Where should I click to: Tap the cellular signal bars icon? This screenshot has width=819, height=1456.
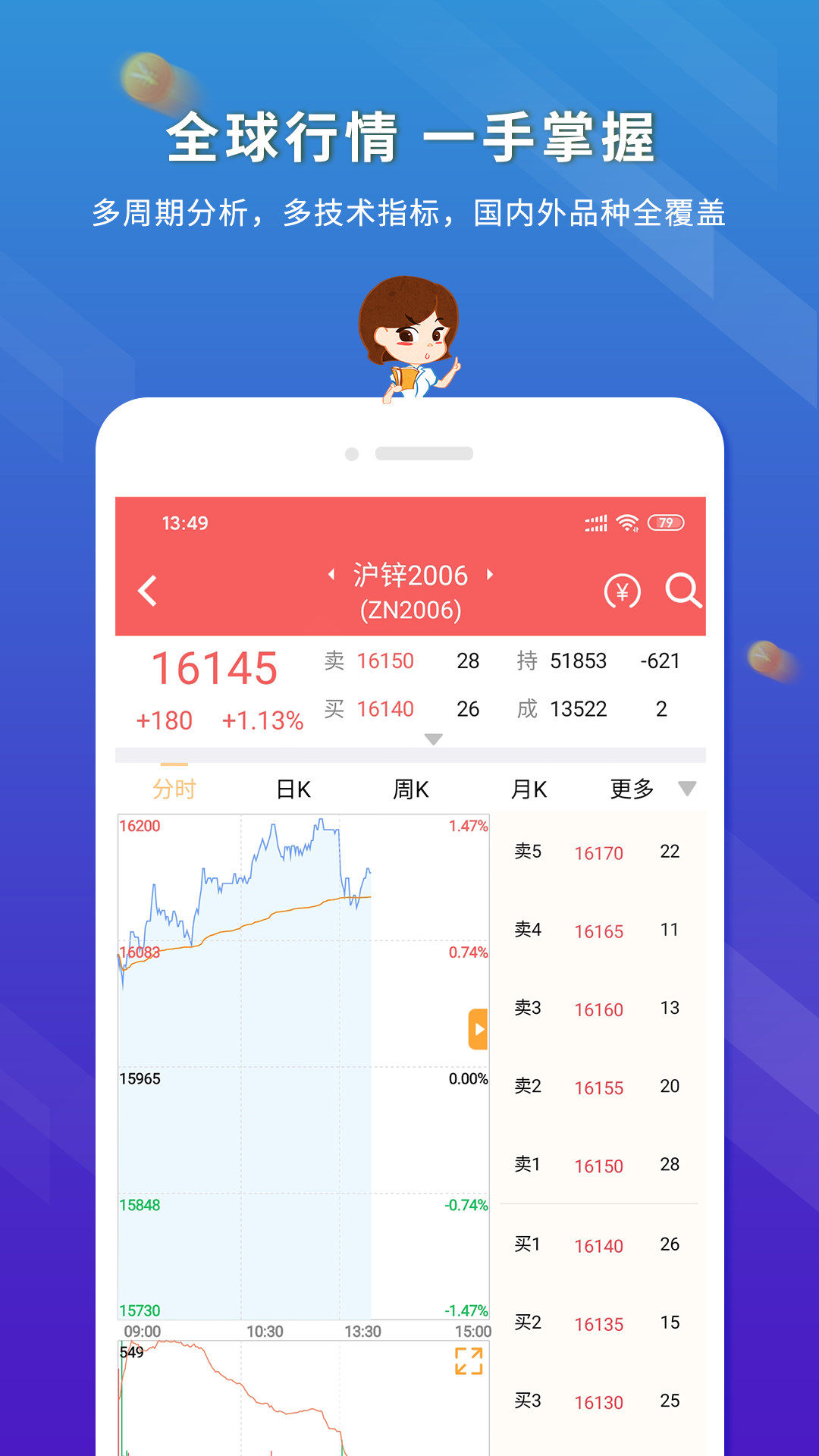click(x=595, y=522)
